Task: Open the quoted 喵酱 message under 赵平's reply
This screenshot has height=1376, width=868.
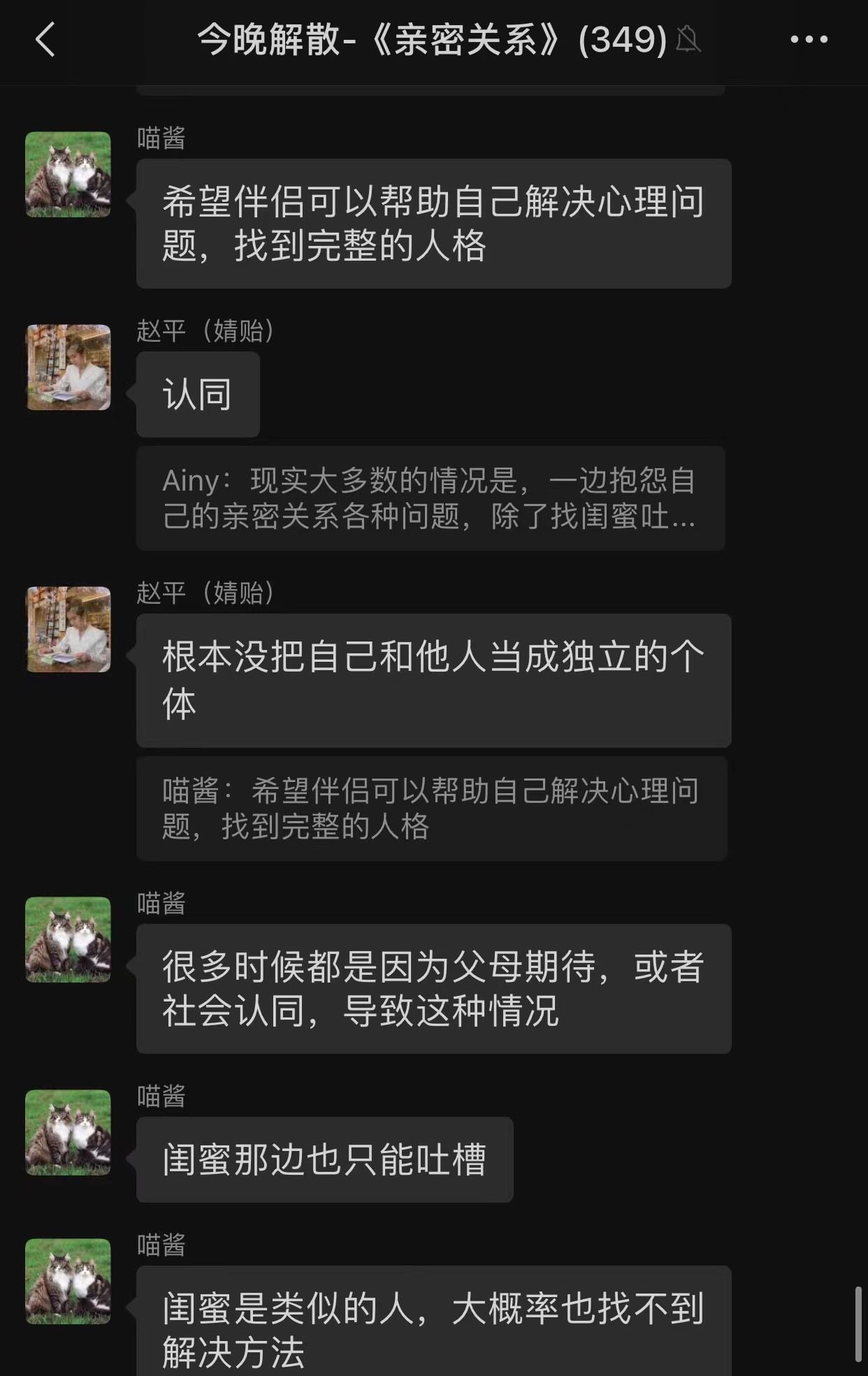Action: [x=431, y=809]
